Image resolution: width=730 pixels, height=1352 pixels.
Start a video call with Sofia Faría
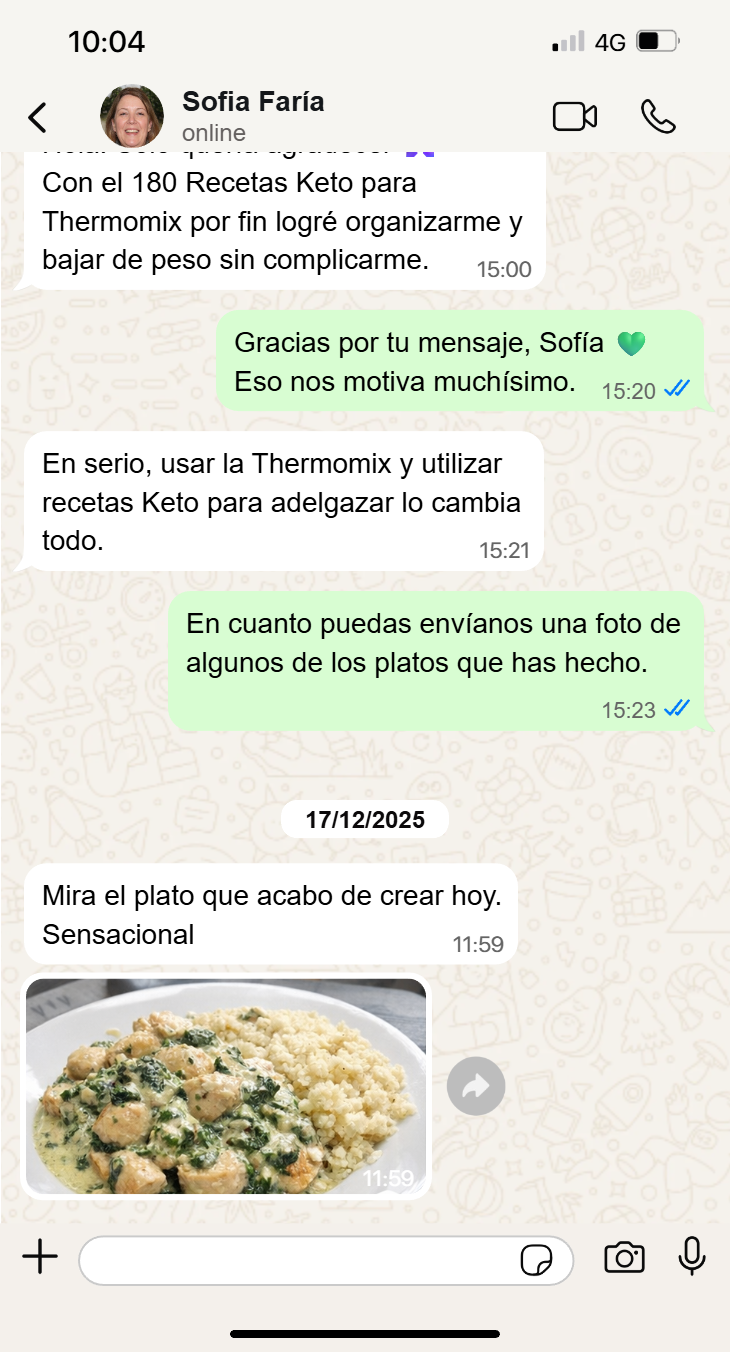click(x=575, y=116)
